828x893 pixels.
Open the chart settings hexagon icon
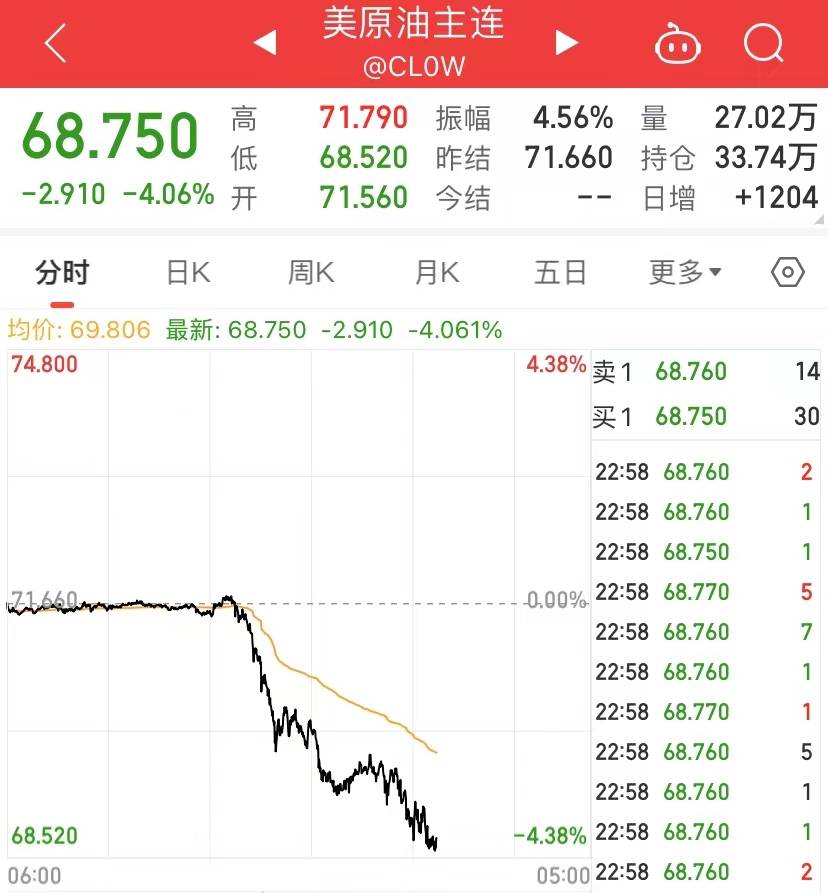click(787, 271)
